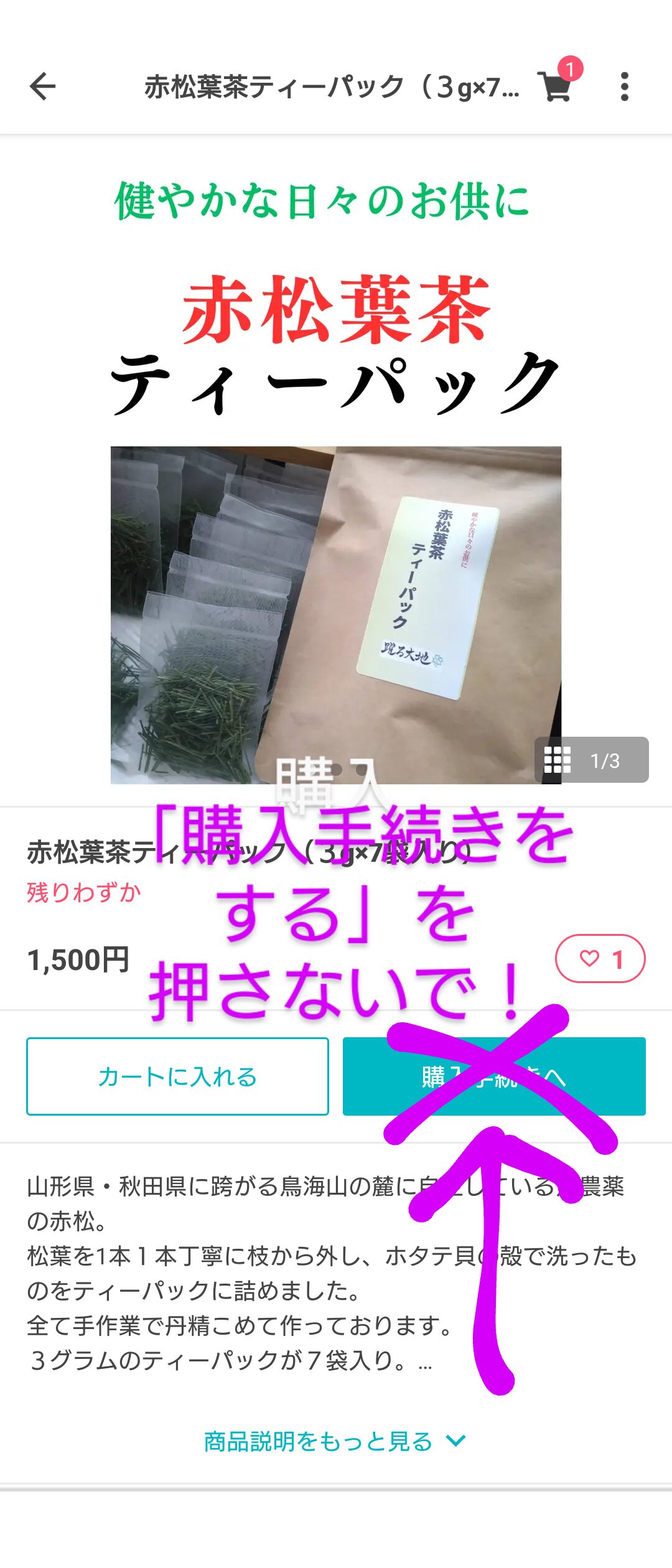Proceed with the 購入手続きへ button
Screen dimensions: 672x1568
[494, 1076]
